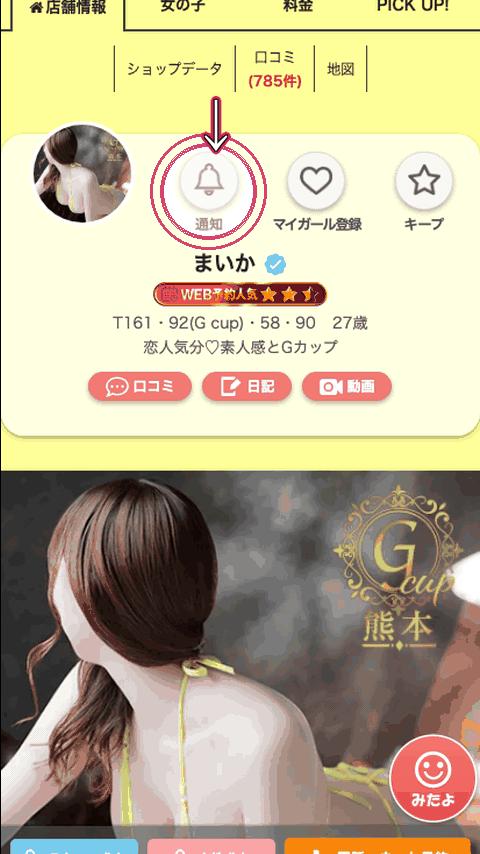The image size is (480, 854).
Task: Open the 日記 diary button
Action: pos(247,387)
